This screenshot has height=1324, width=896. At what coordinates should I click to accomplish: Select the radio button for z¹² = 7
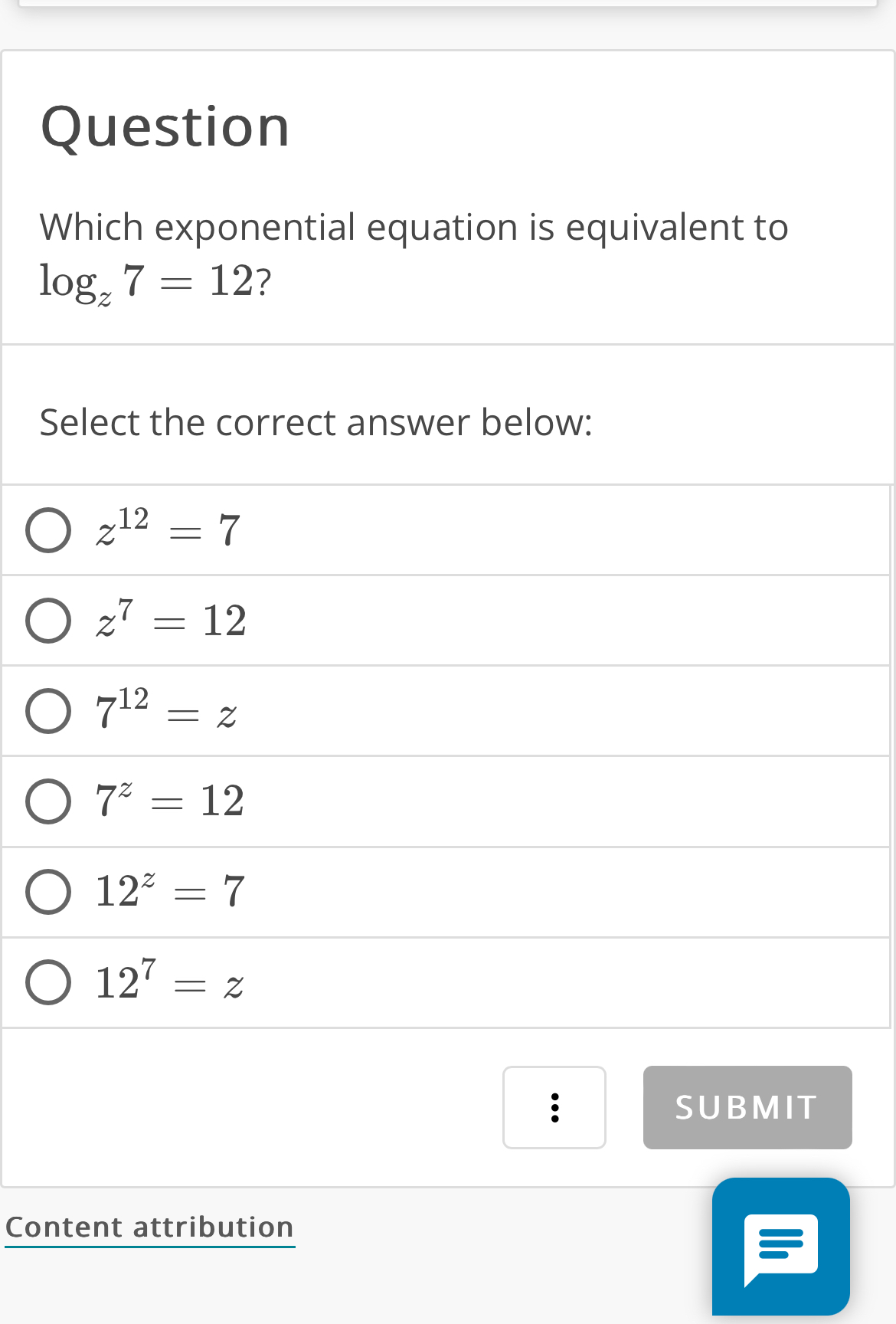click(48, 529)
